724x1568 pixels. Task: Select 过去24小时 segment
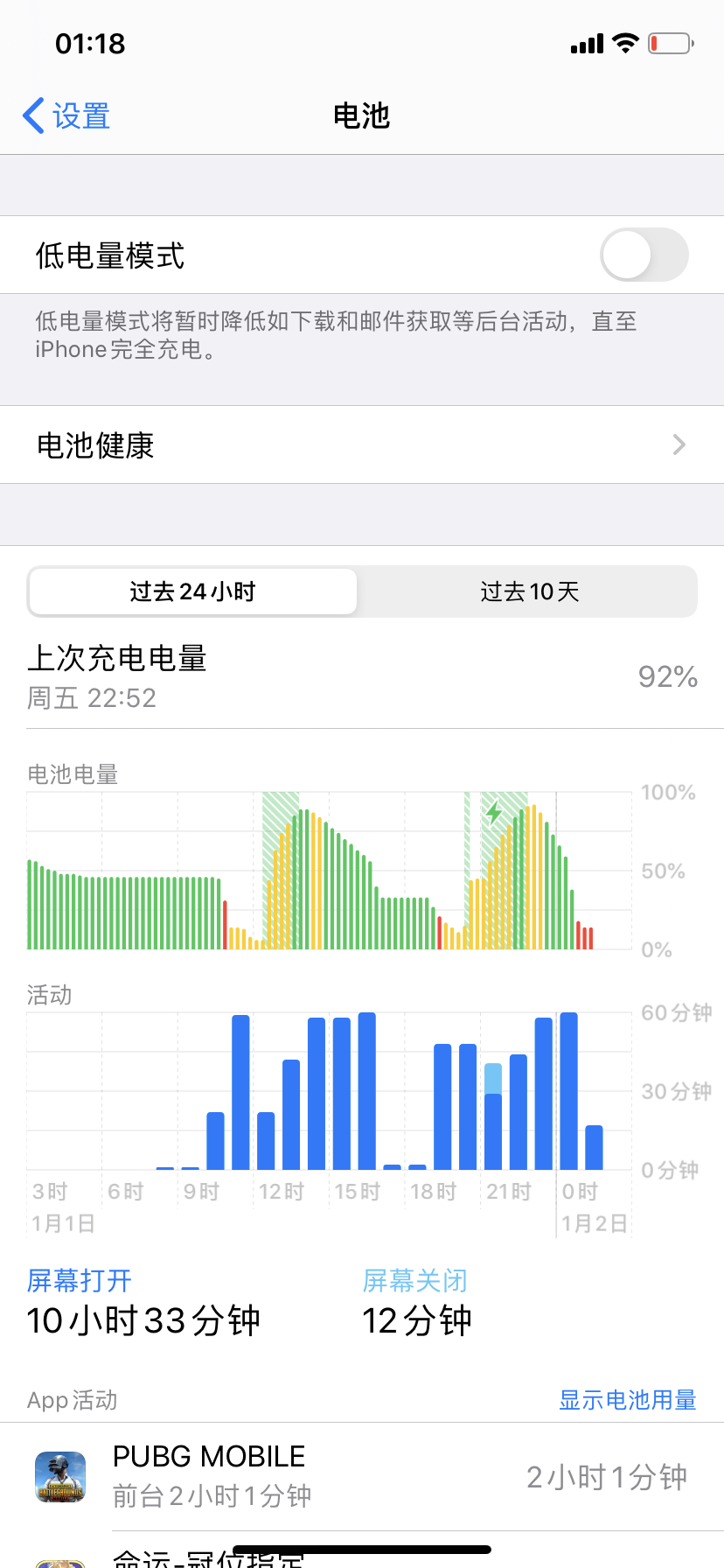pos(192,592)
